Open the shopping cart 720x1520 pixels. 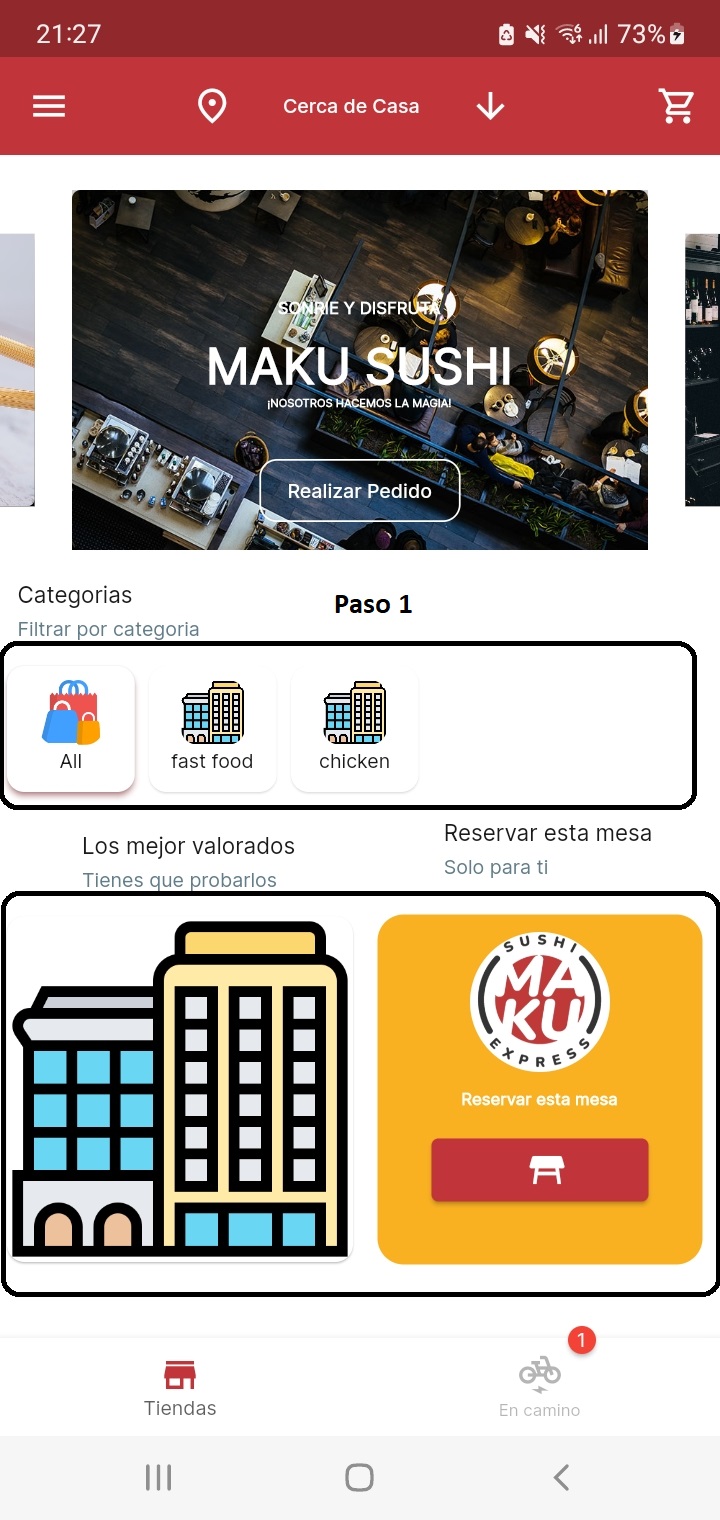click(676, 106)
